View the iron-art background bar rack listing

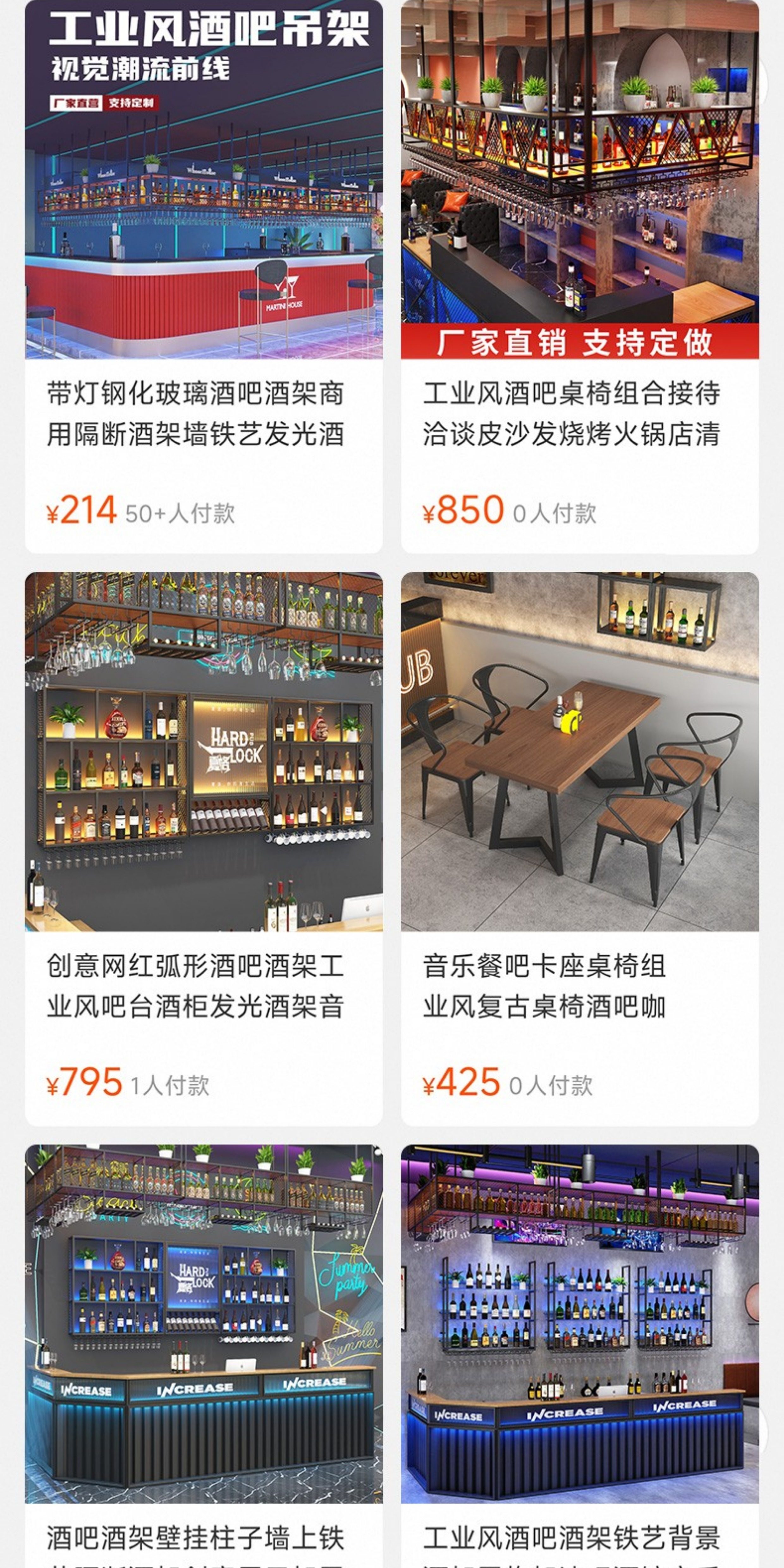tap(579, 1356)
